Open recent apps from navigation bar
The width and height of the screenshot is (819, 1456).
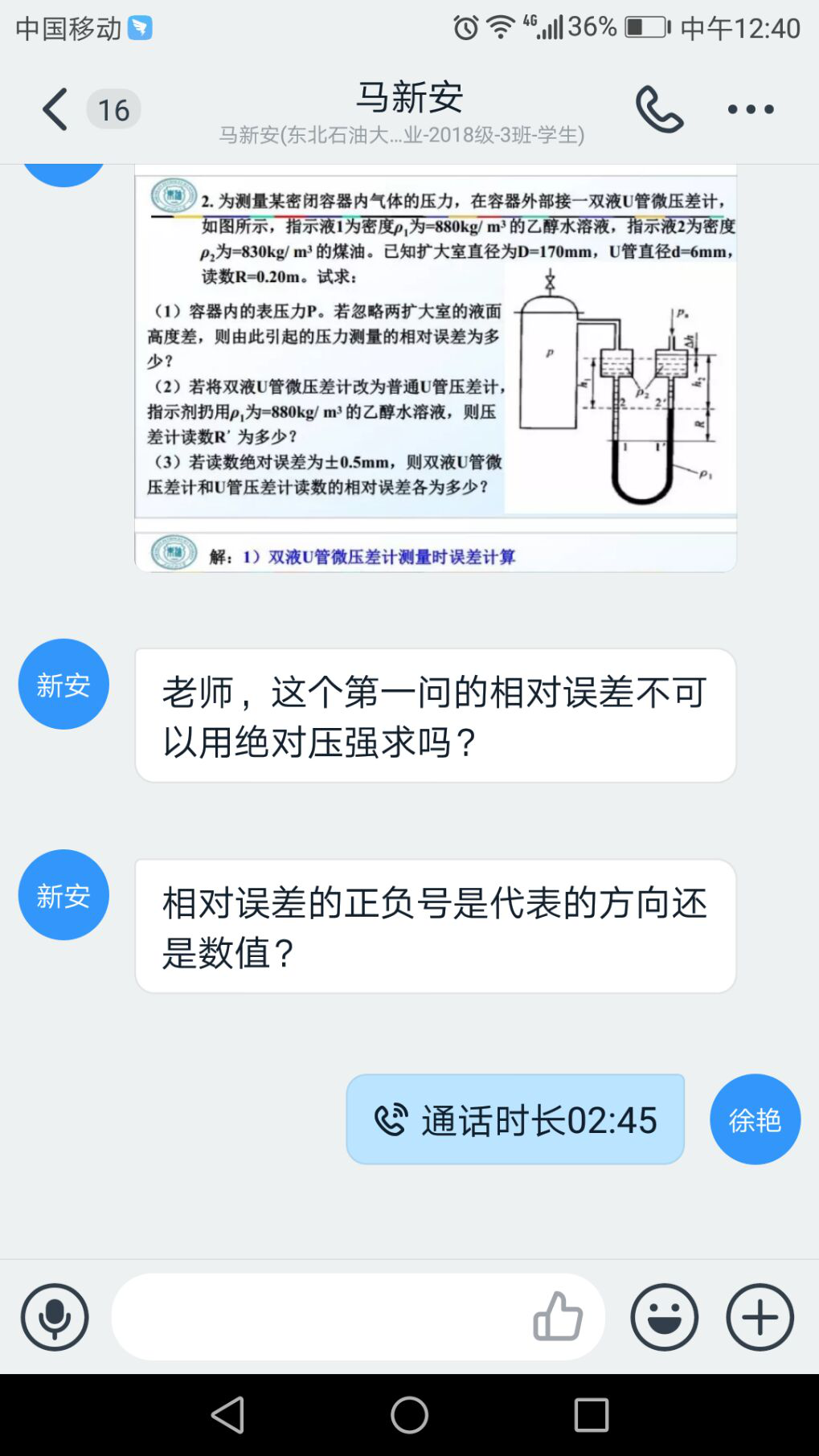coord(591,1414)
